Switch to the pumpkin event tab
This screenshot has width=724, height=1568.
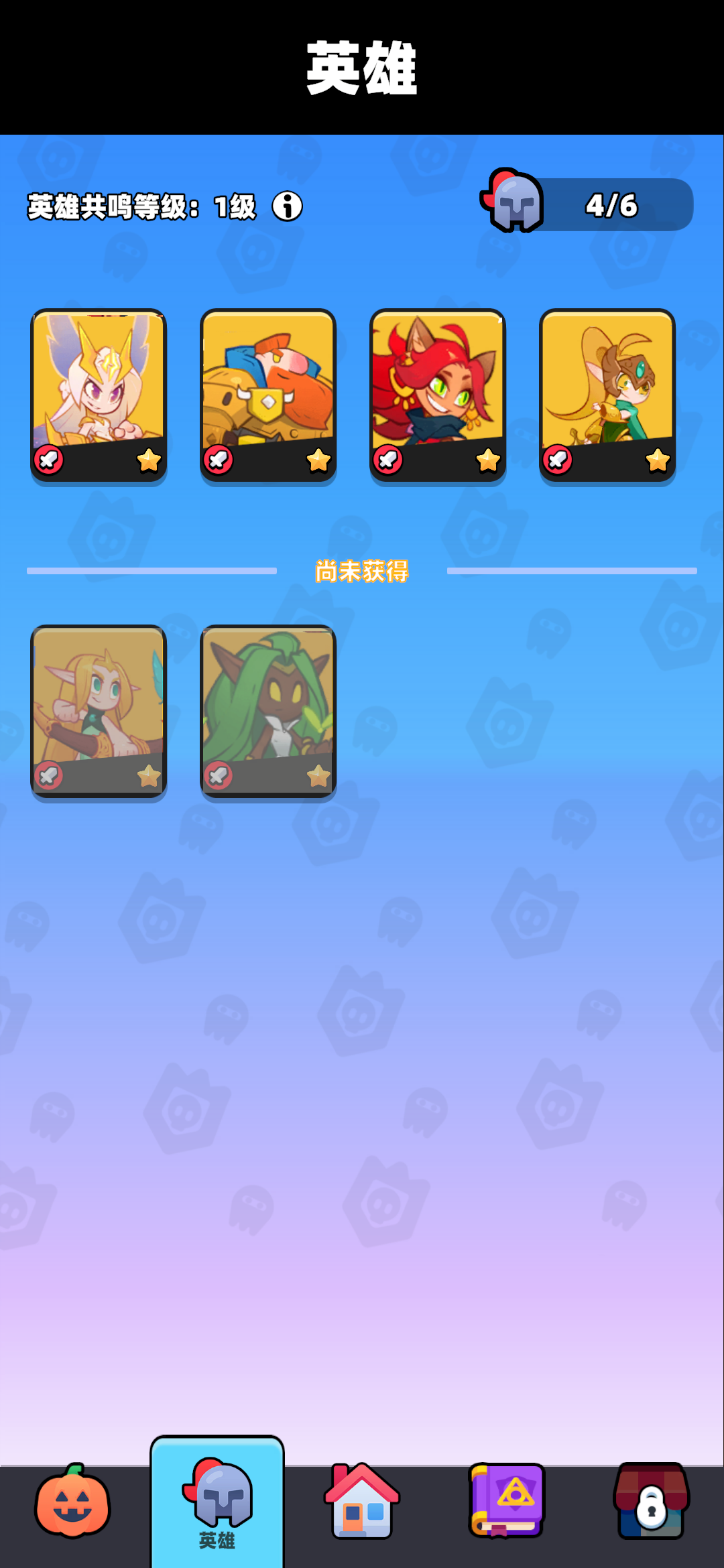pyautogui.click(x=72, y=1502)
